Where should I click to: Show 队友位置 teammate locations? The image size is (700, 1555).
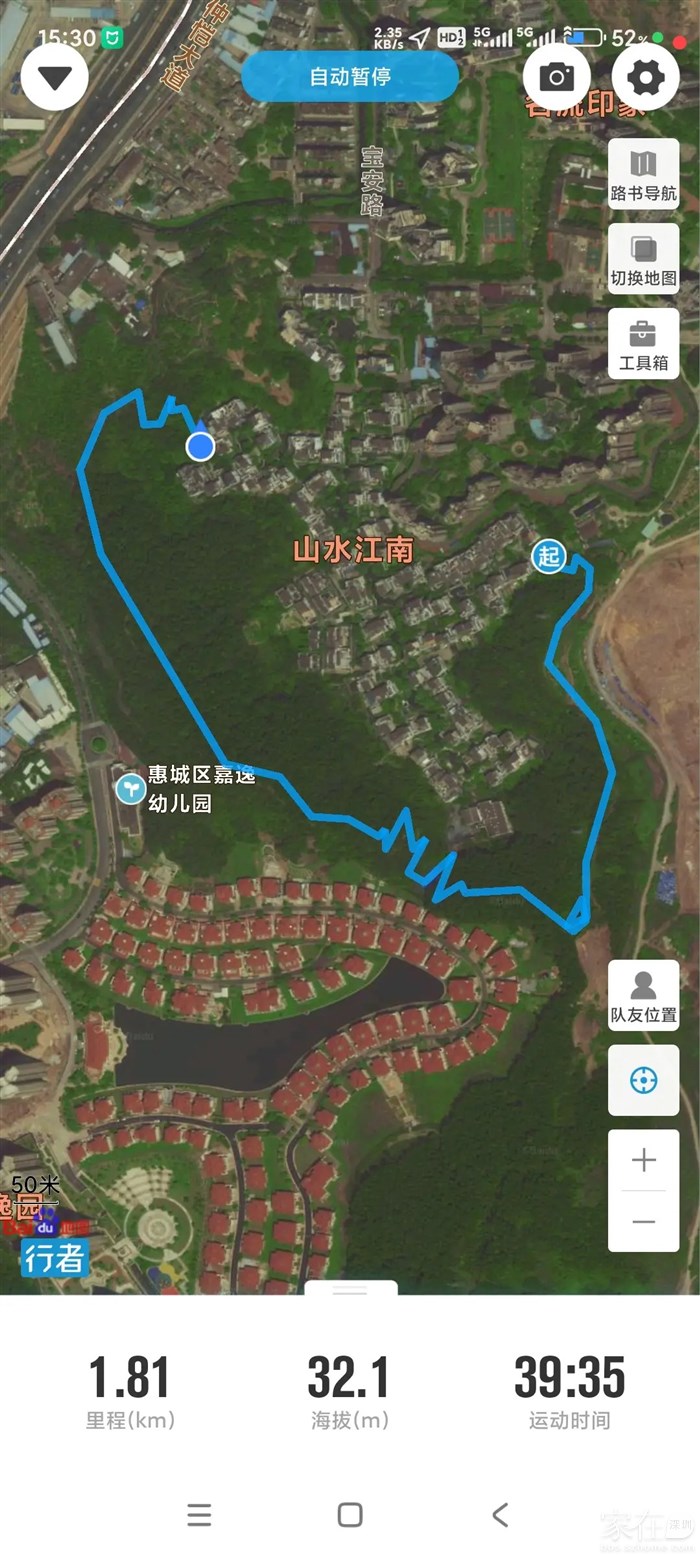643,996
